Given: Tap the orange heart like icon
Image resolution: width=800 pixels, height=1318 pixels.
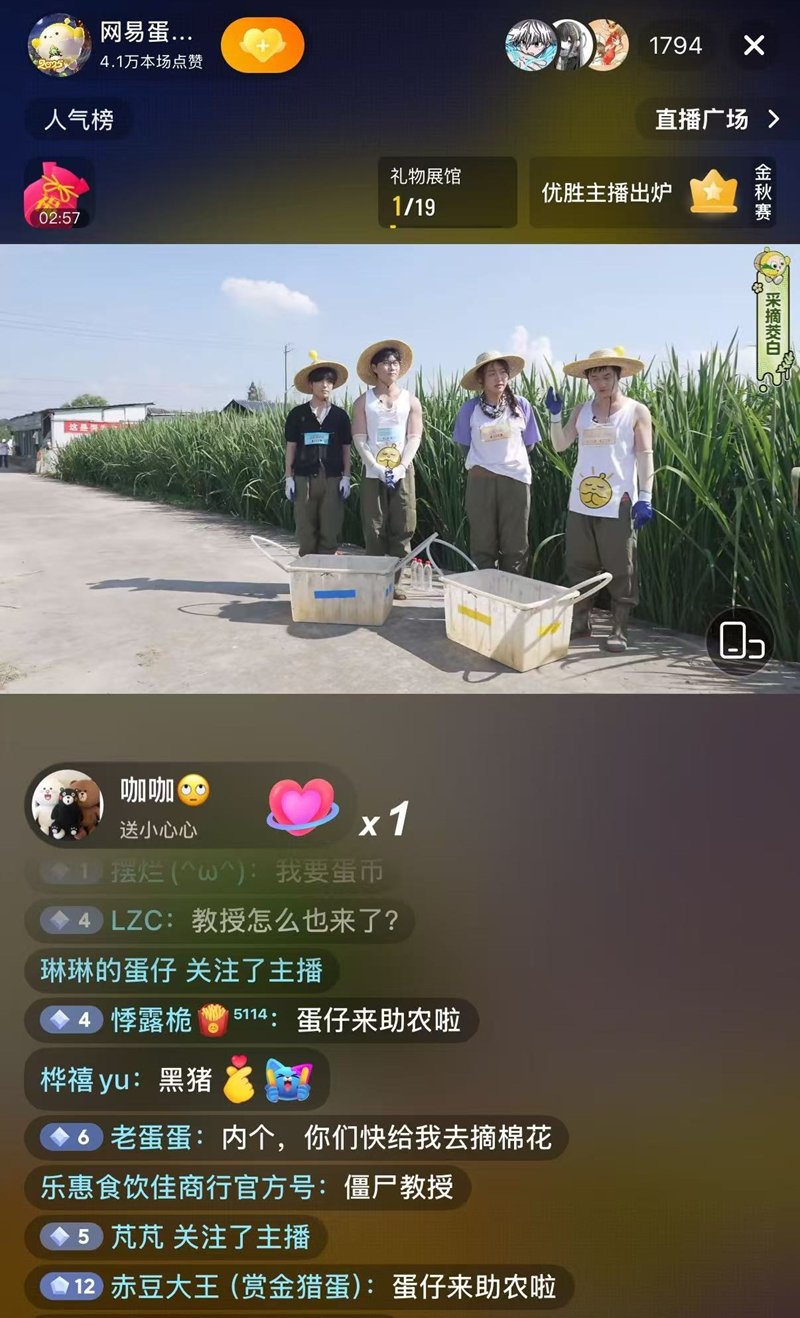Looking at the screenshot, I should (262, 45).
